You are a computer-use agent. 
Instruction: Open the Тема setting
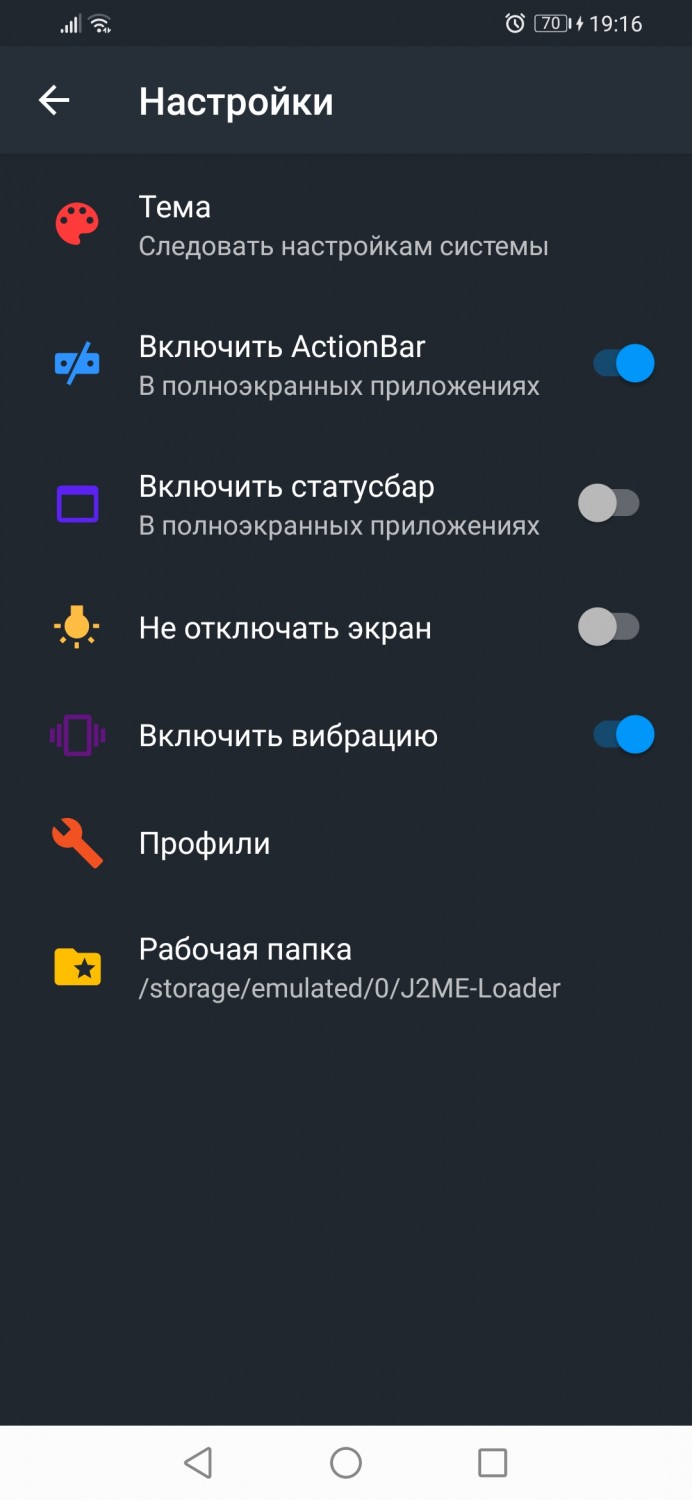(343, 226)
